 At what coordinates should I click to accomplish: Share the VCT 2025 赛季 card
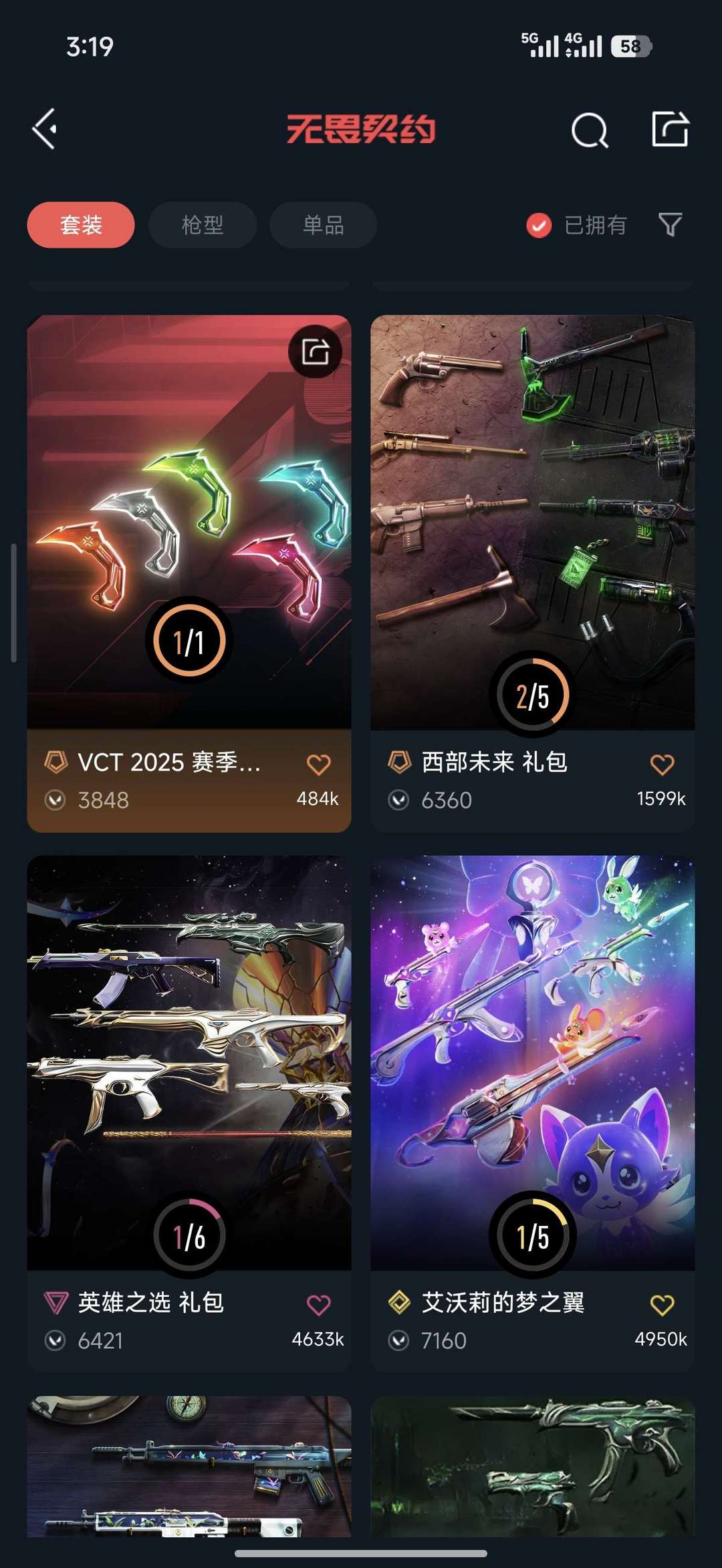click(315, 352)
